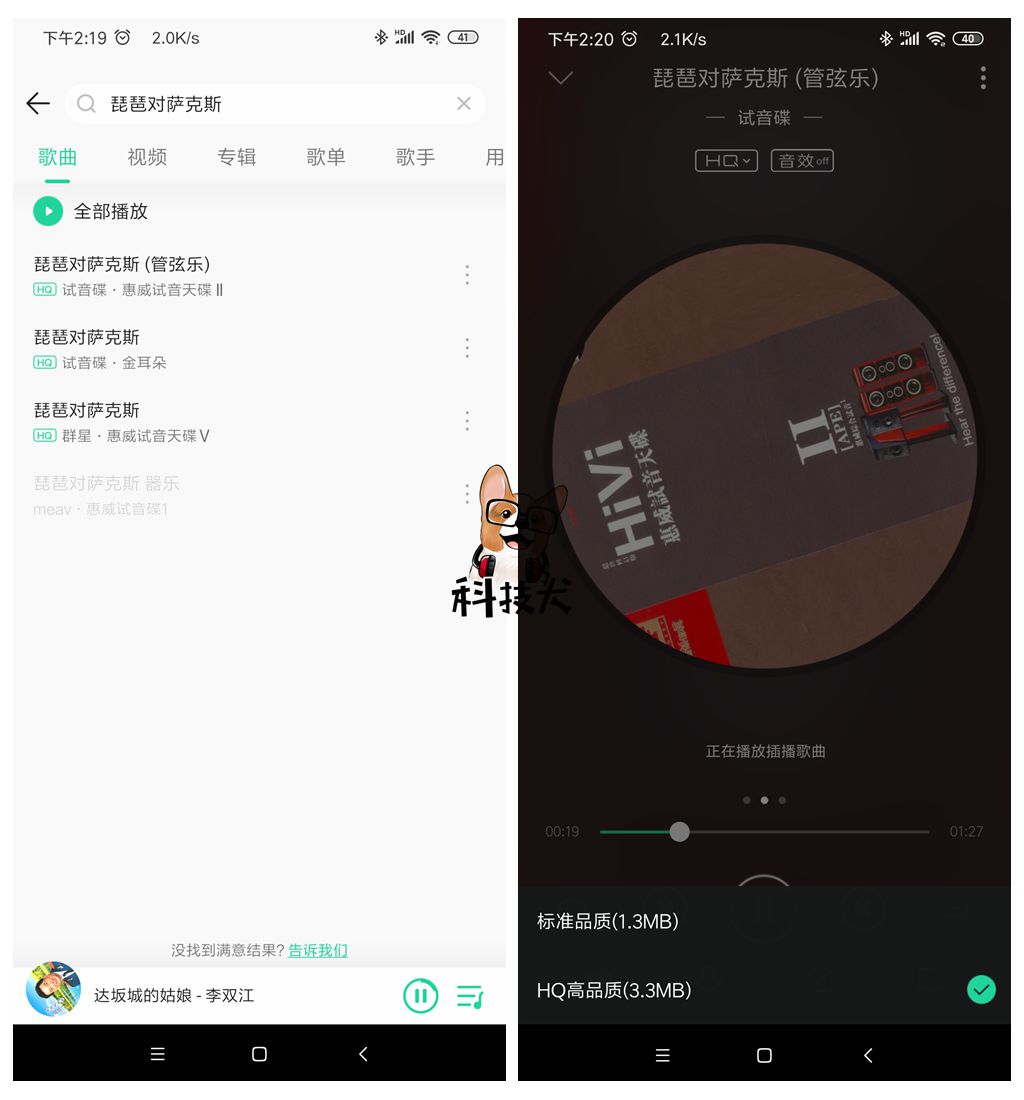Open the three-dot menu for 琵琶对萨克斯 器乐
This screenshot has width=1024, height=1100.
click(466, 492)
